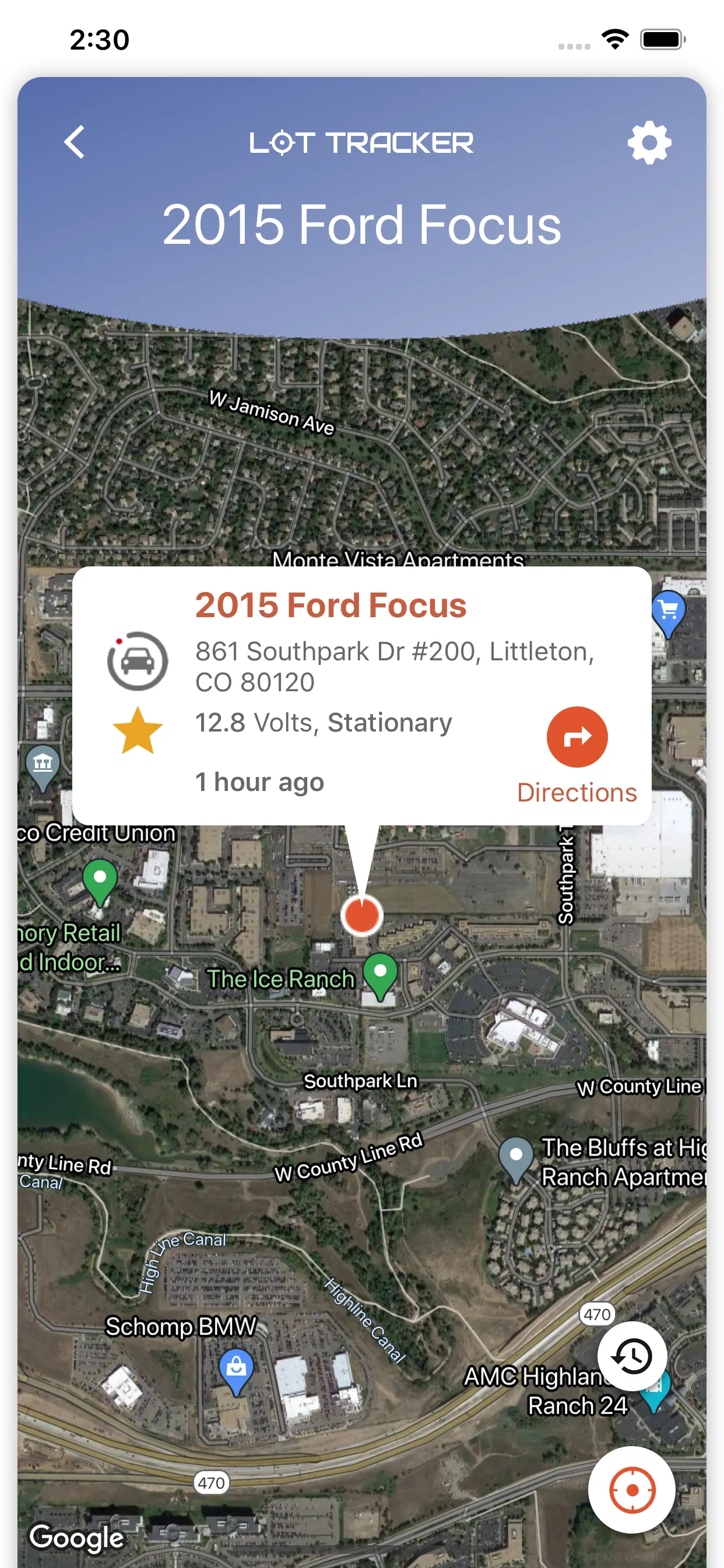Screen dimensions: 724x1568
Task: Open the settings gear
Action: coord(649,142)
